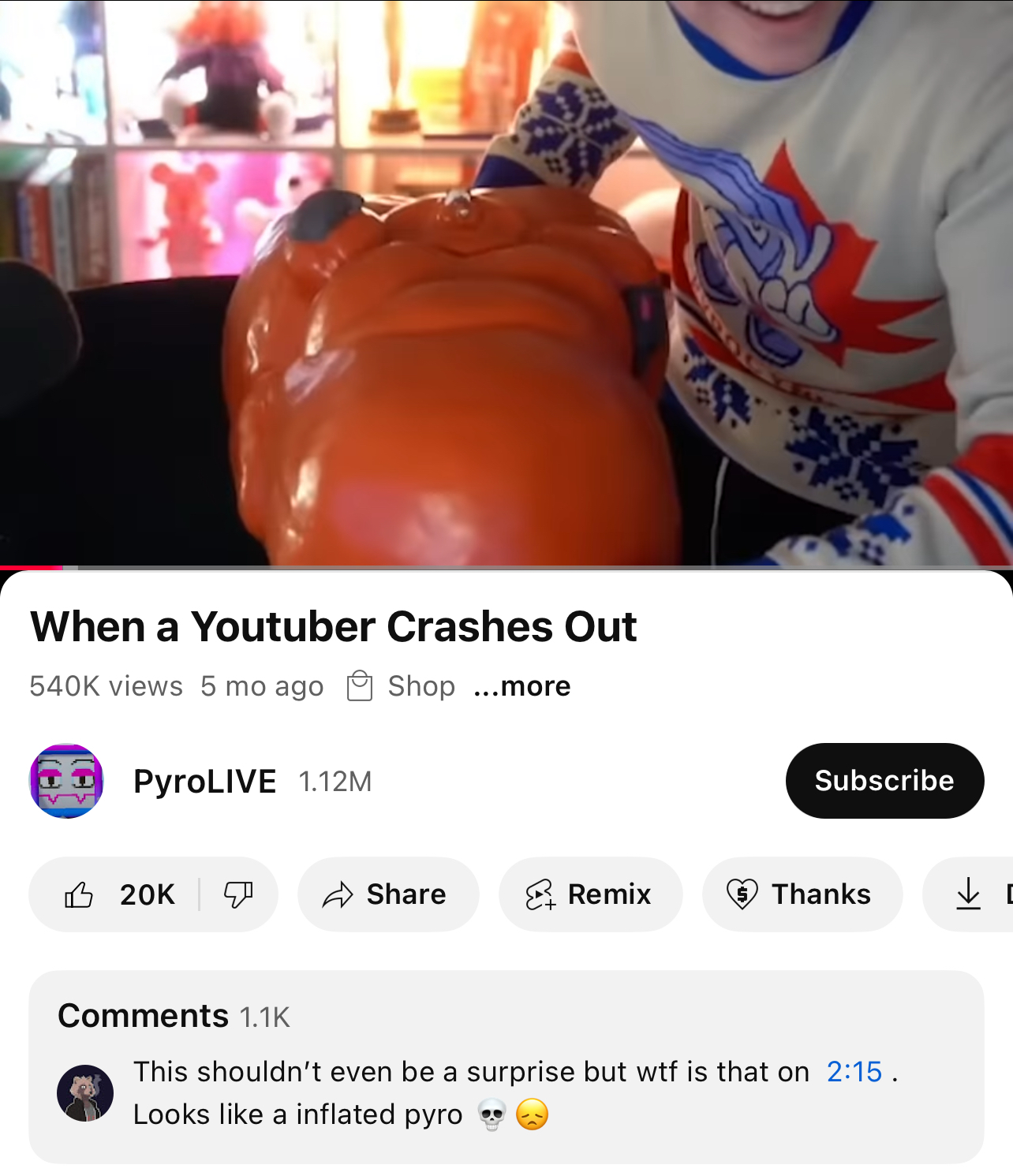
Task: Share the video
Action: (x=387, y=894)
